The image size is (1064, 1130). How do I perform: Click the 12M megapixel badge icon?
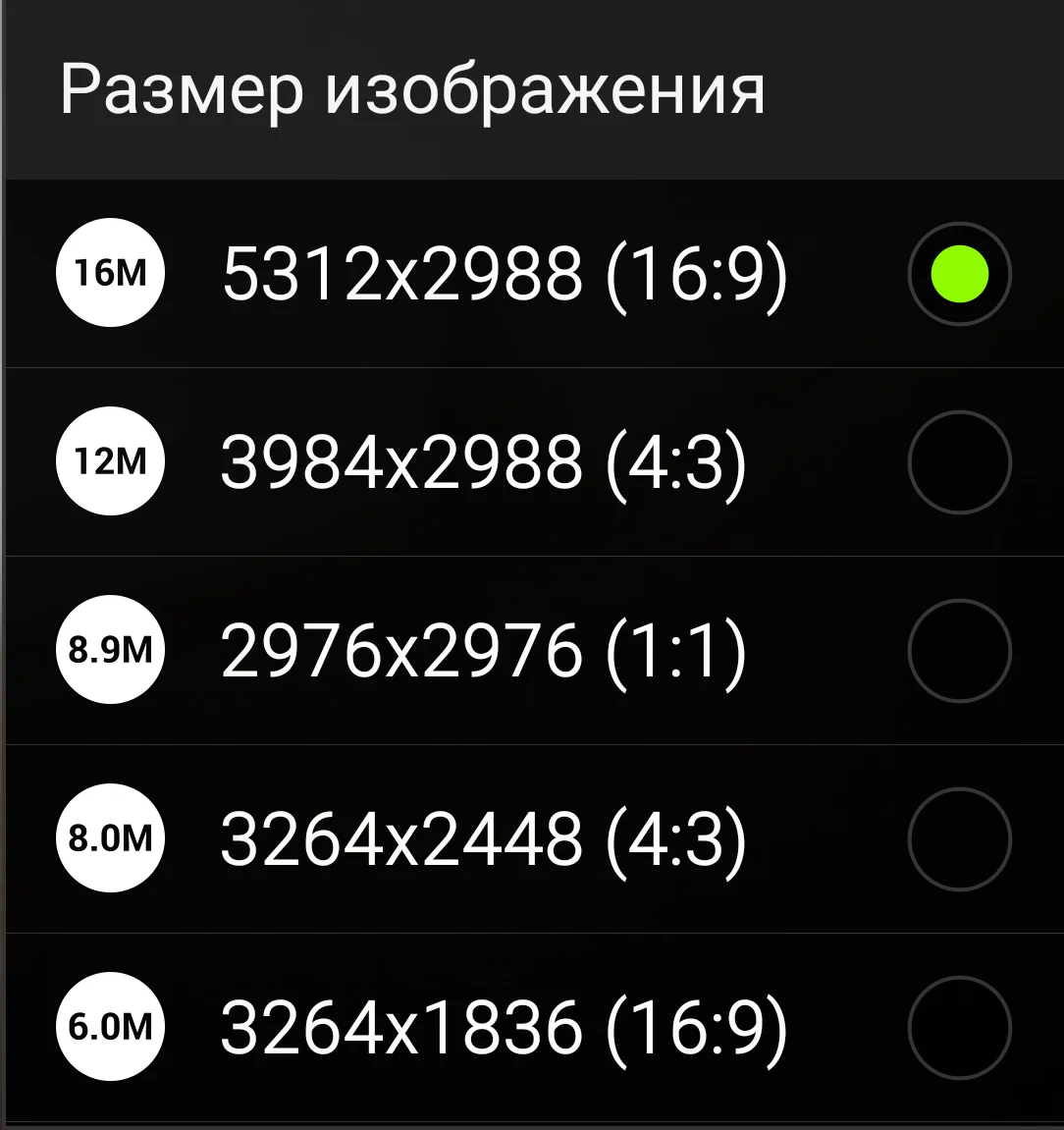(110, 461)
